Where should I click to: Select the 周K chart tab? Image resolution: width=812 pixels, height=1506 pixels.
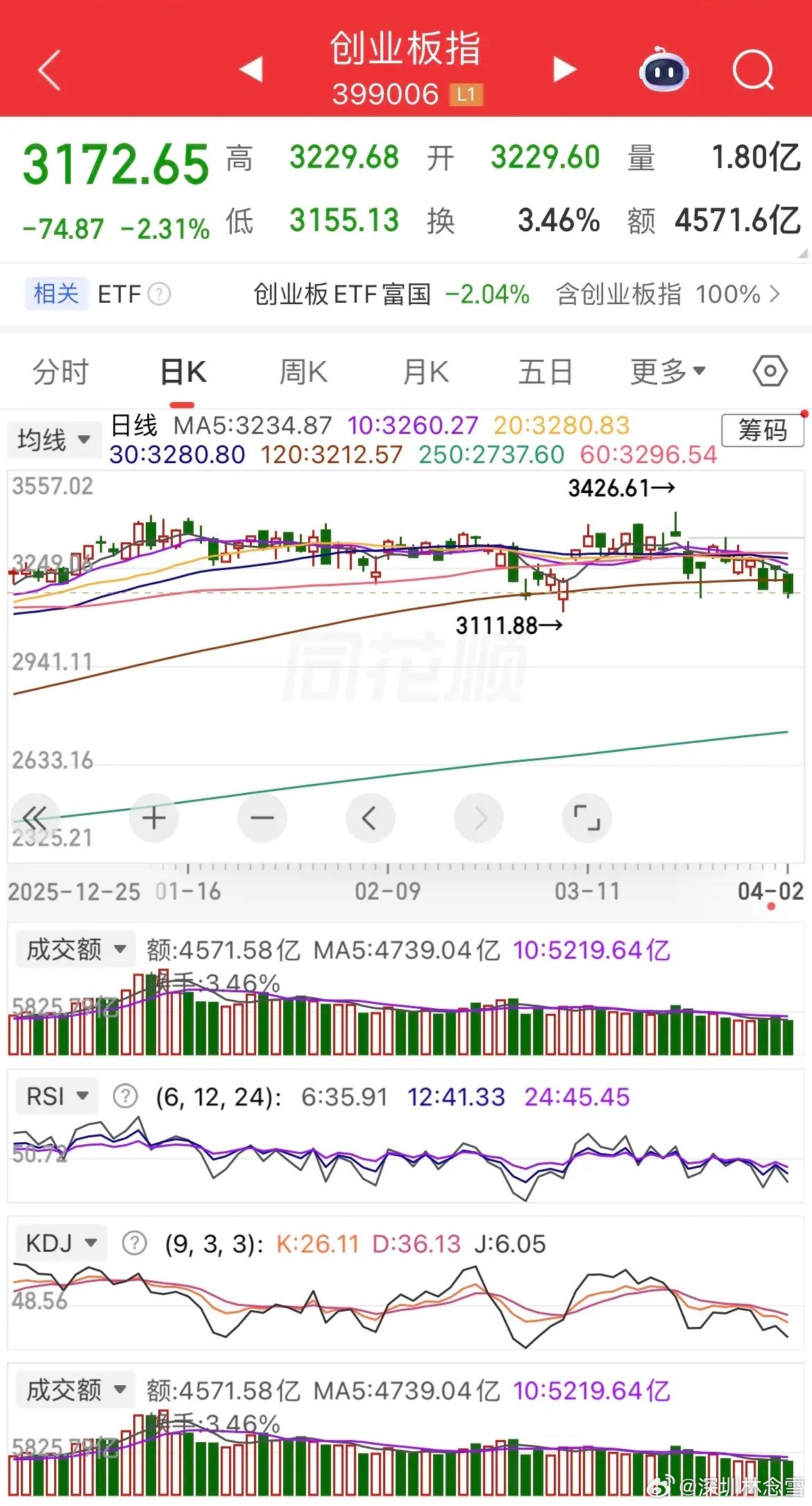(x=303, y=372)
